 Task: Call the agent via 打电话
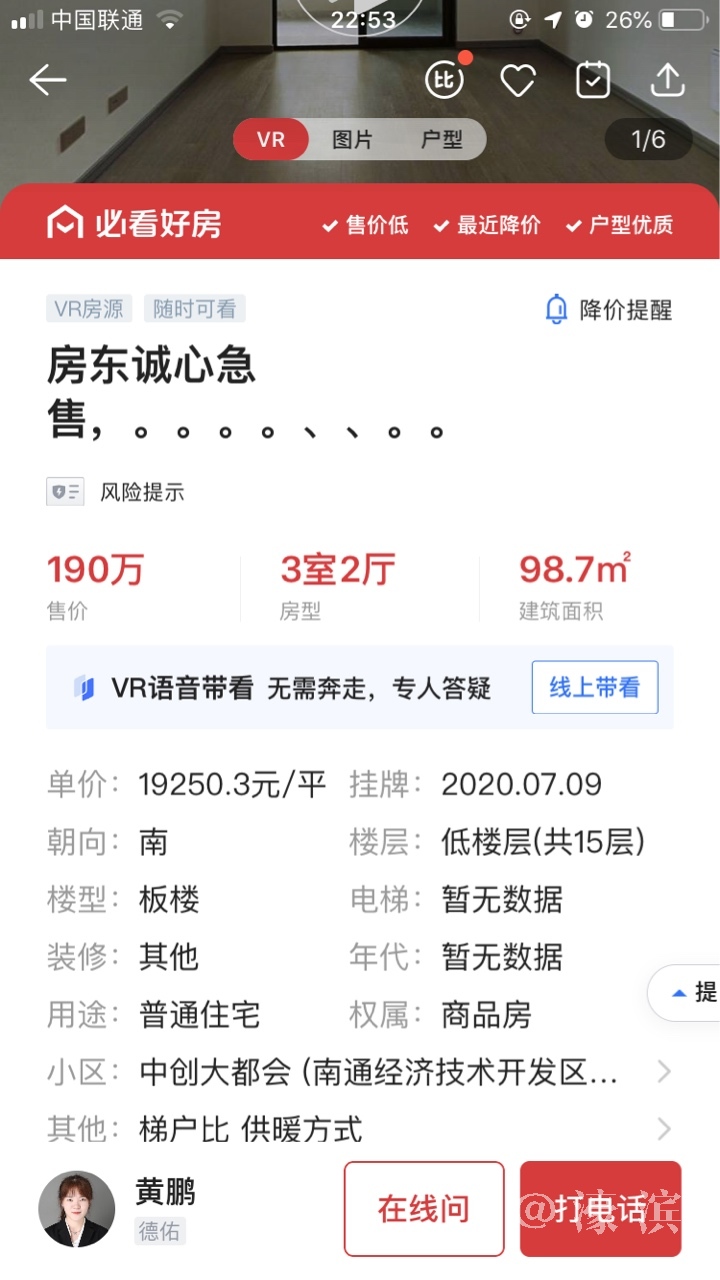tap(600, 1208)
